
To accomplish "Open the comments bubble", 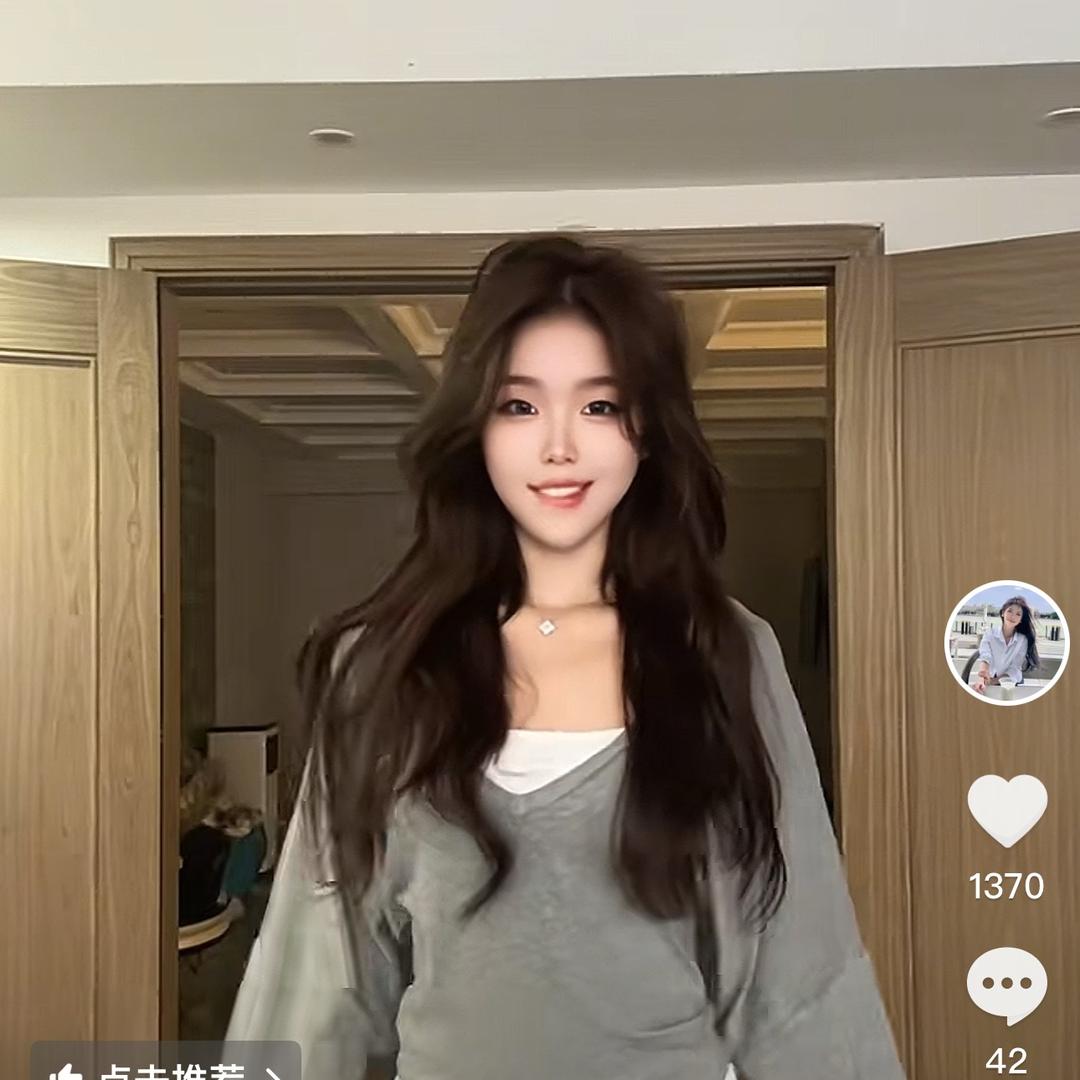I will [x=1007, y=985].
